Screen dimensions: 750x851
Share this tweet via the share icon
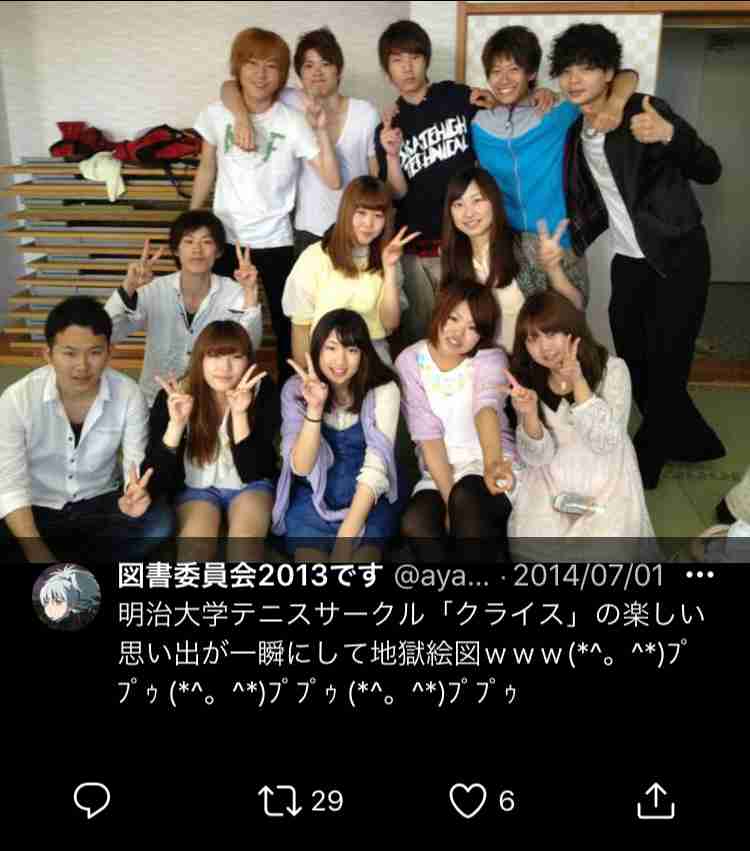652,799
